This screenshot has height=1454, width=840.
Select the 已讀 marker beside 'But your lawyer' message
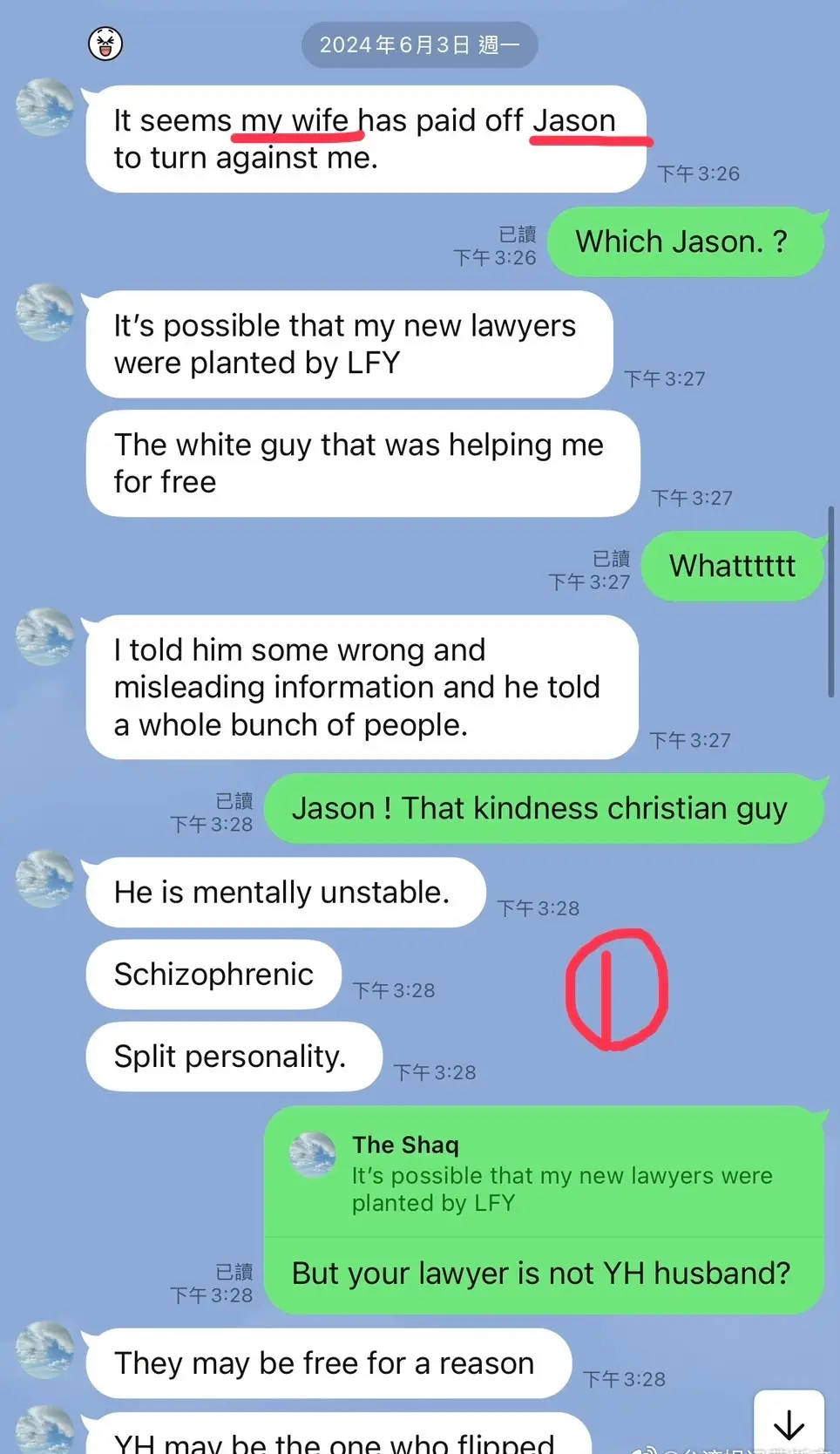233,1272
